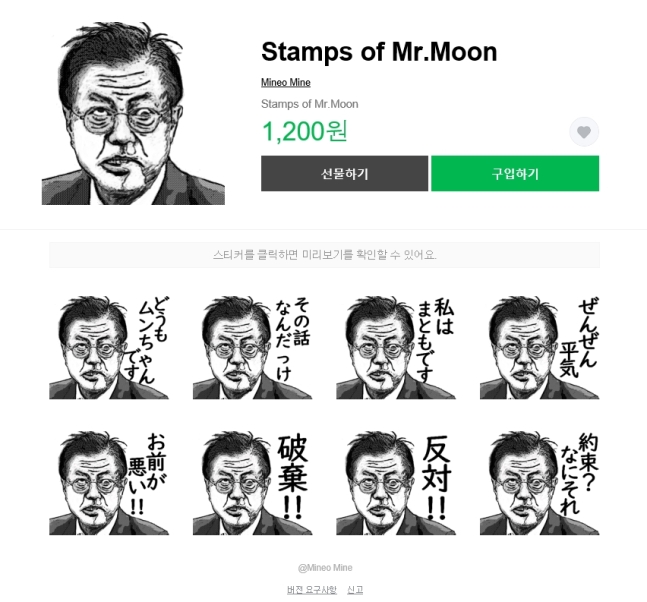647x602 pixels.
Task: Preview the ぜんぜん平気 sticker
Action: 540,347
